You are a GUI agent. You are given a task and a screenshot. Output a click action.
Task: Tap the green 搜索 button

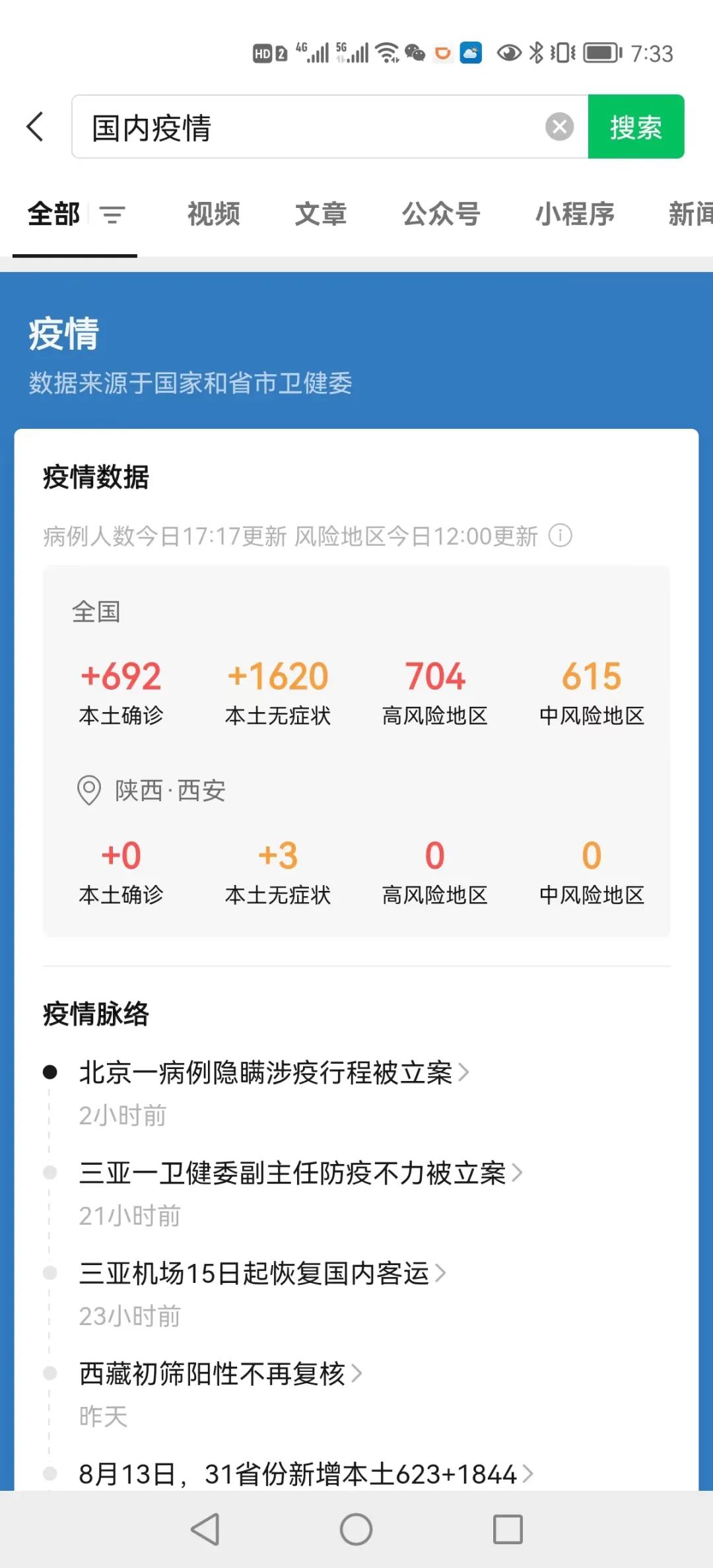635,127
